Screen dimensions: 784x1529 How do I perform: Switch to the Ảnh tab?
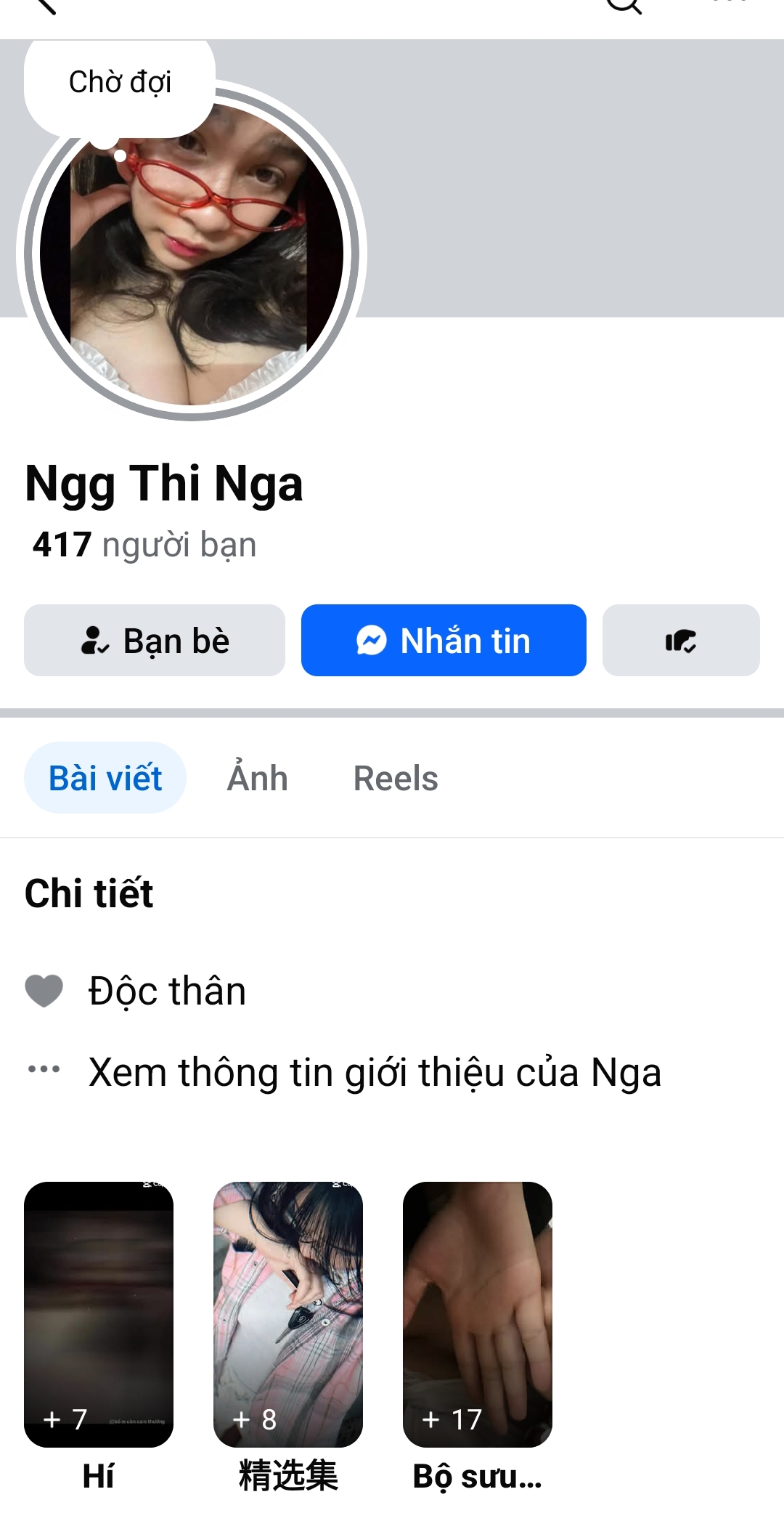click(257, 778)
